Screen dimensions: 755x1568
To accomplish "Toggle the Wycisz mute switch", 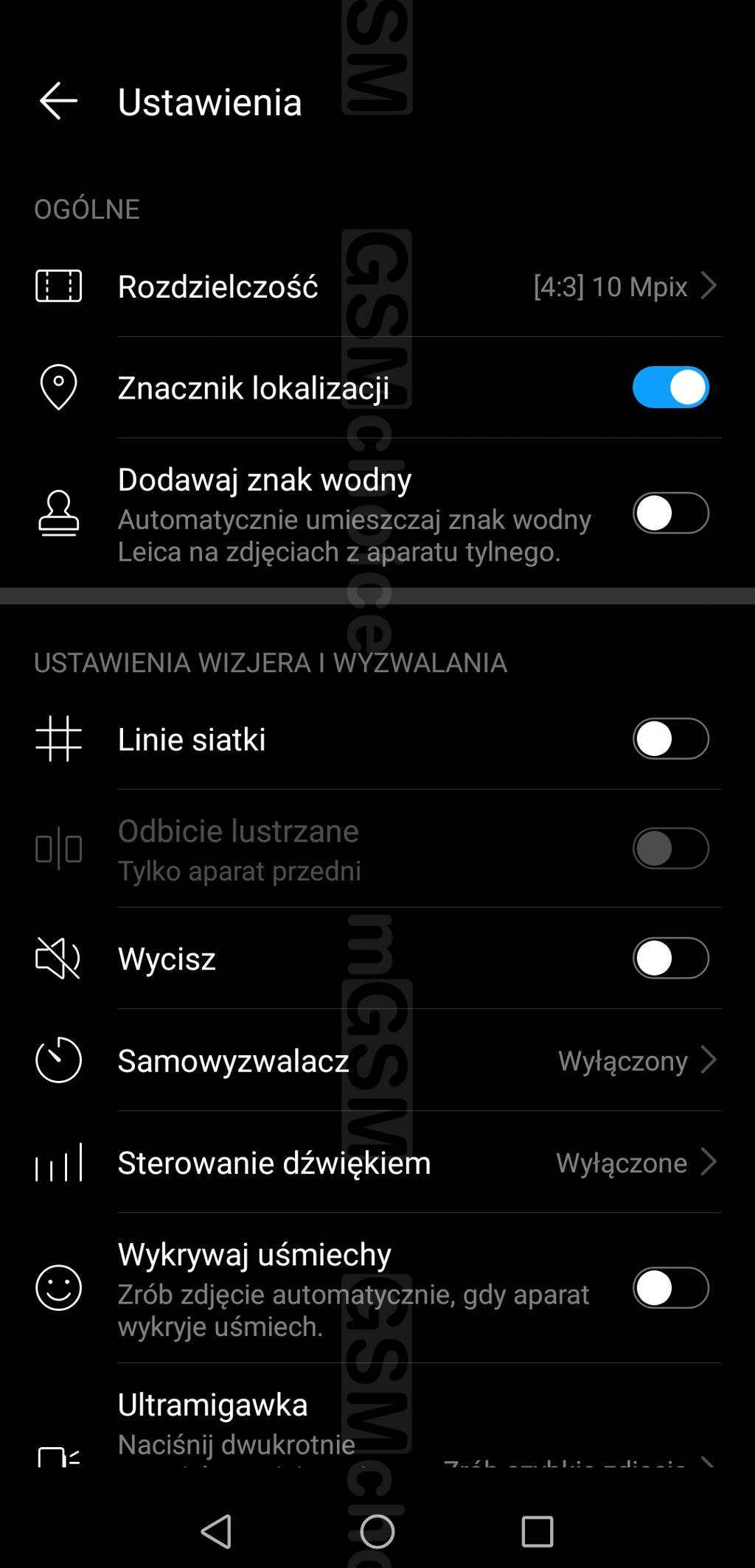I will tap(670, 958).
